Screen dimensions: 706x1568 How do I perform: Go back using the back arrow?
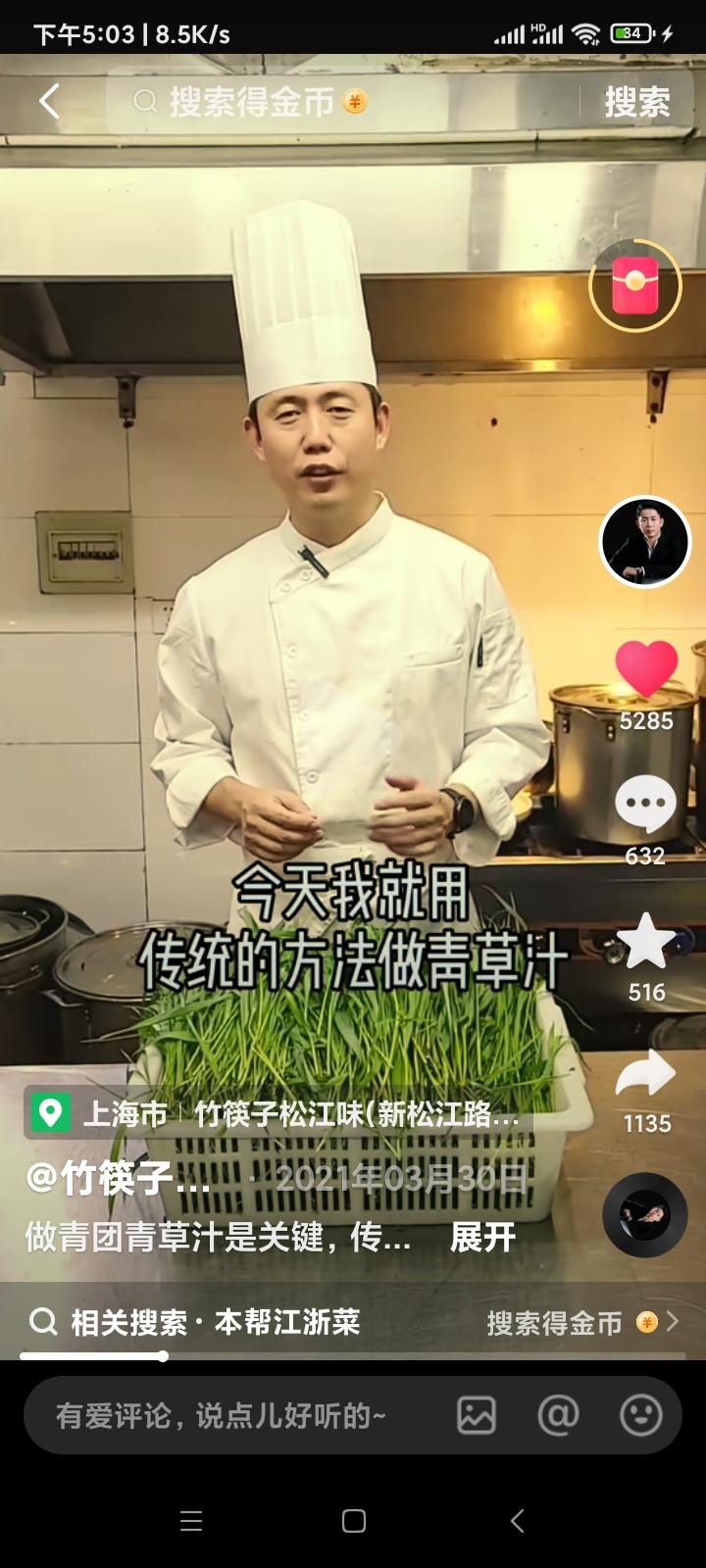(47, 101)
